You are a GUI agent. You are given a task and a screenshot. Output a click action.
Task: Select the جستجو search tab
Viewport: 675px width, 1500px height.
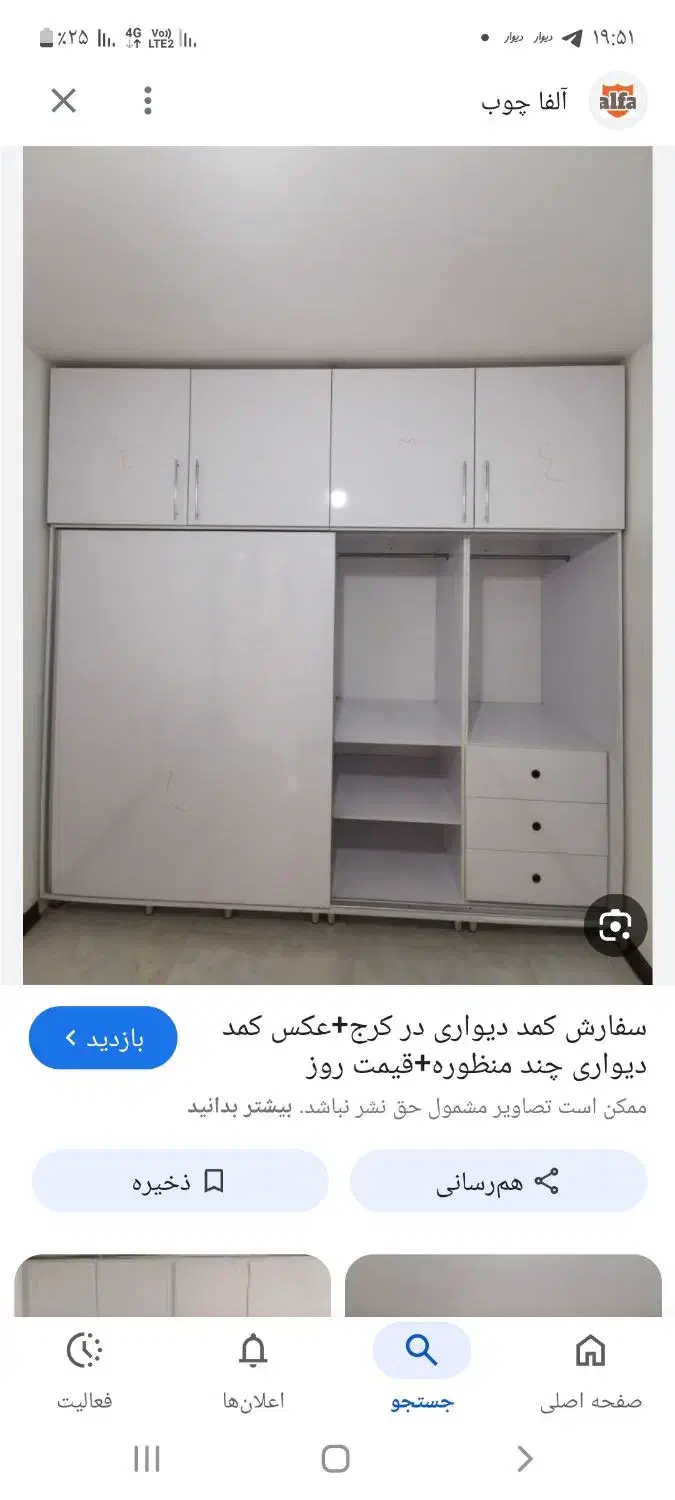coord(421,1370)
